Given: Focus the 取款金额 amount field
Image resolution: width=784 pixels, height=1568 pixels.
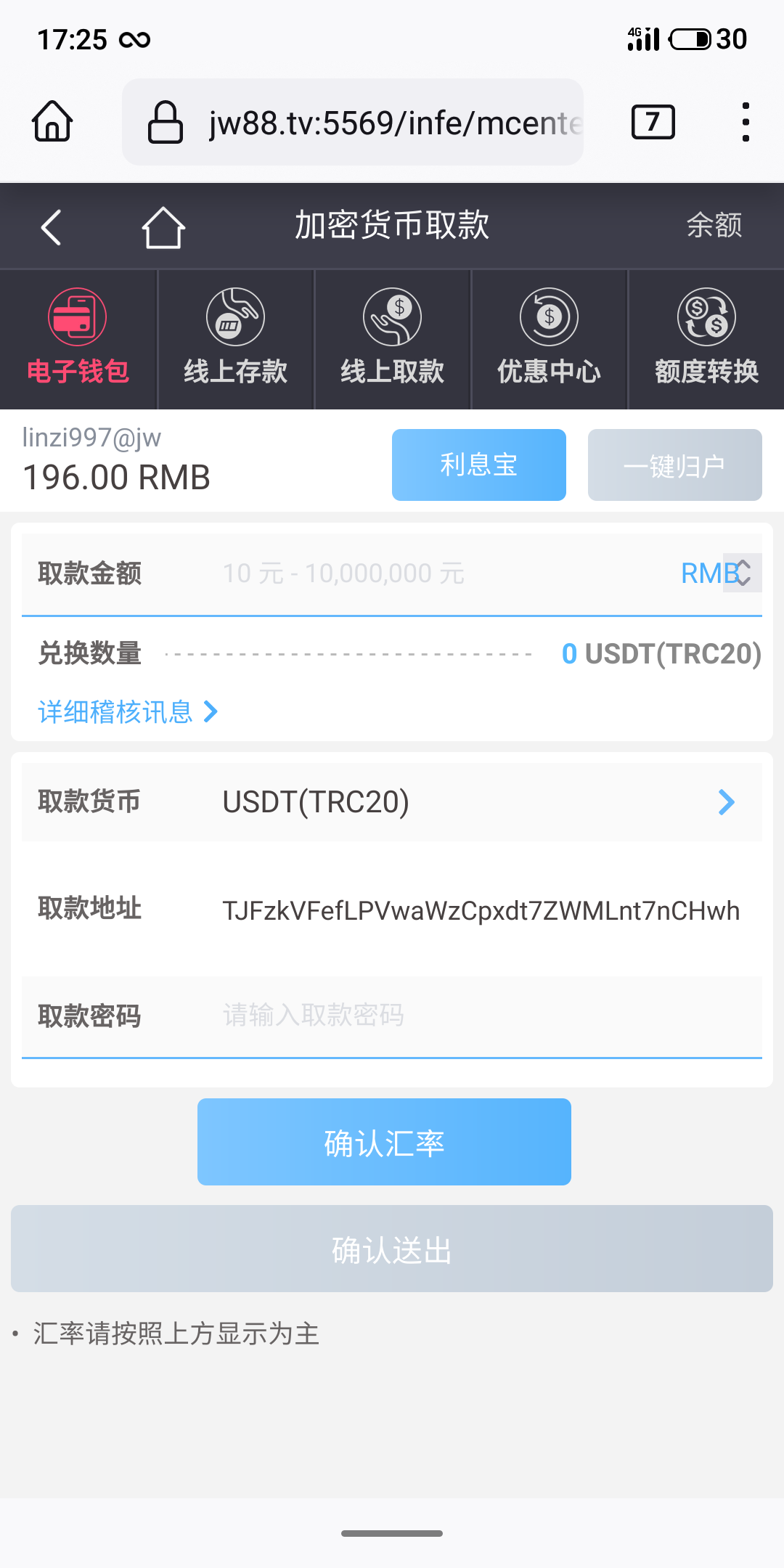Looking at the screenshot, I should pyautogui.click(x=436, y=573).
